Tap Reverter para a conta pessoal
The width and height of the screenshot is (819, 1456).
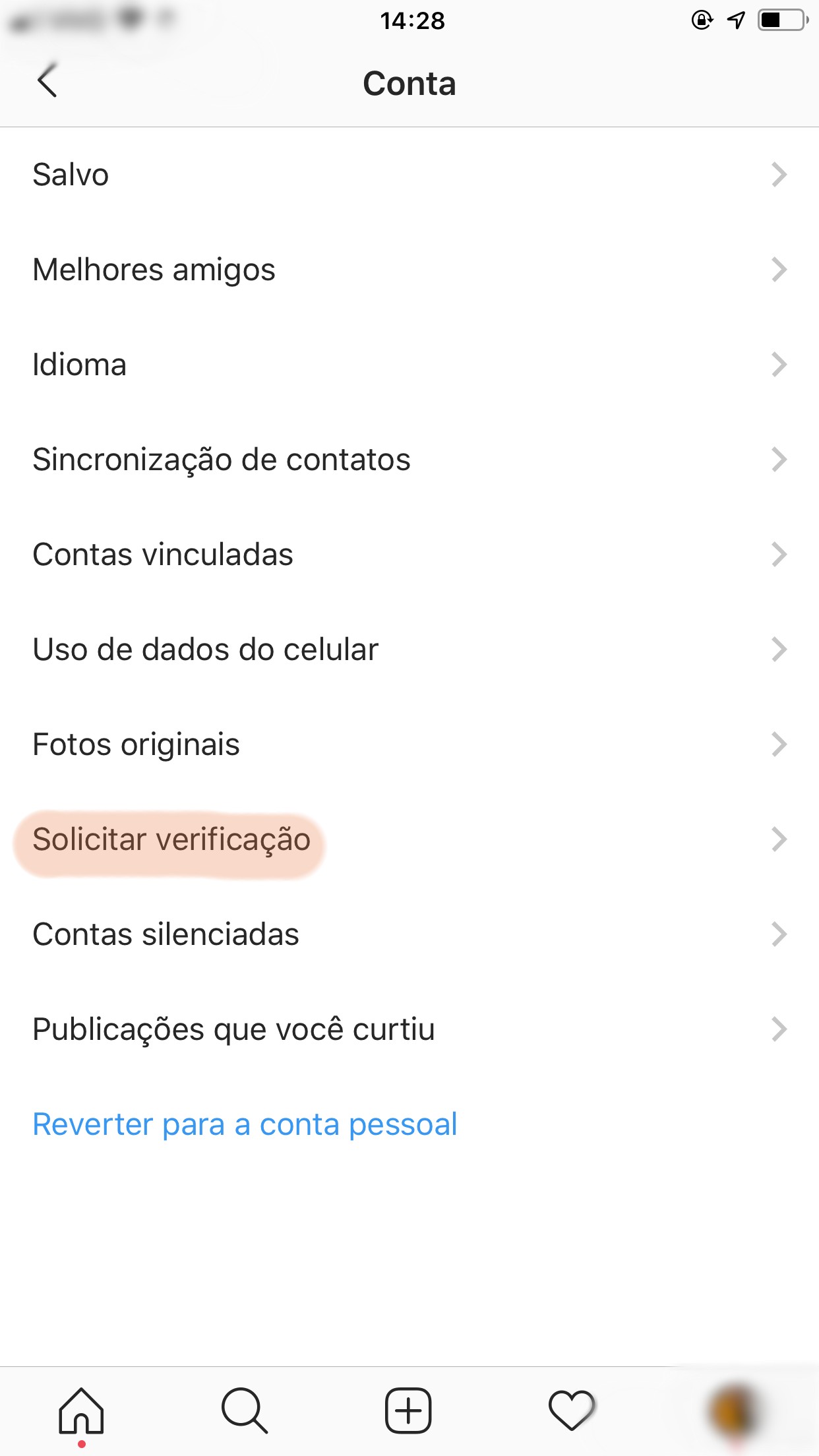245,1124
